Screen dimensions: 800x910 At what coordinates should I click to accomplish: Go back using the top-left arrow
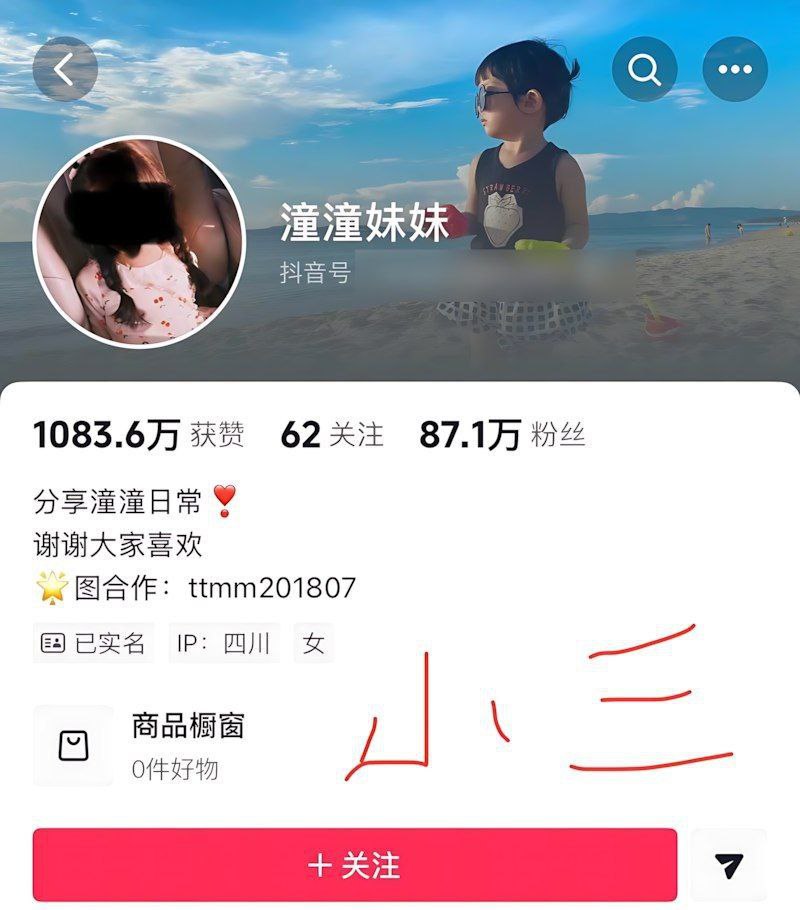click(65, 69)
